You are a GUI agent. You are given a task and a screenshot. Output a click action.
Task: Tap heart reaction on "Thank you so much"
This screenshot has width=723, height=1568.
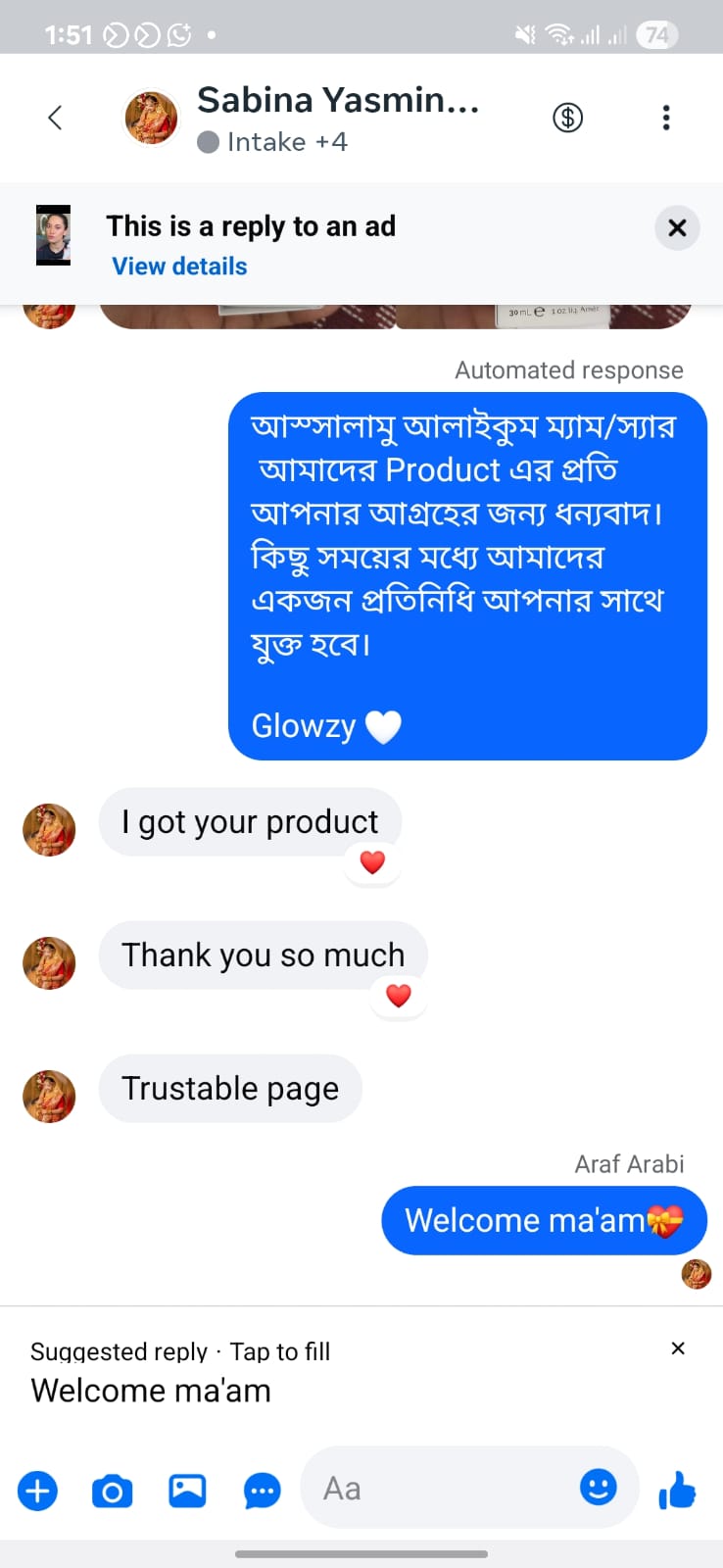(398, 996)
